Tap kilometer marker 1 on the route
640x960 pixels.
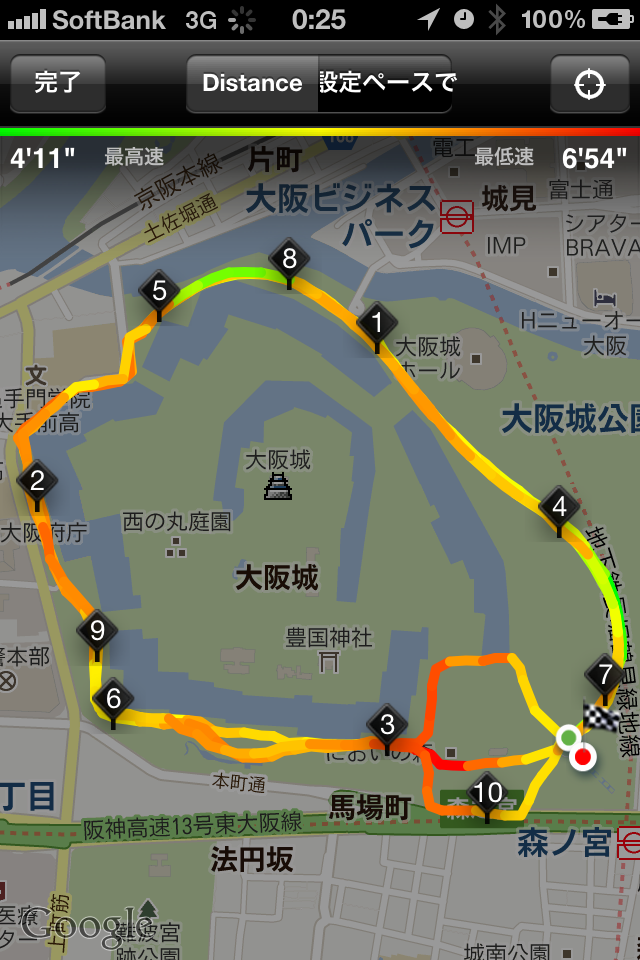(x=377, y=323)
